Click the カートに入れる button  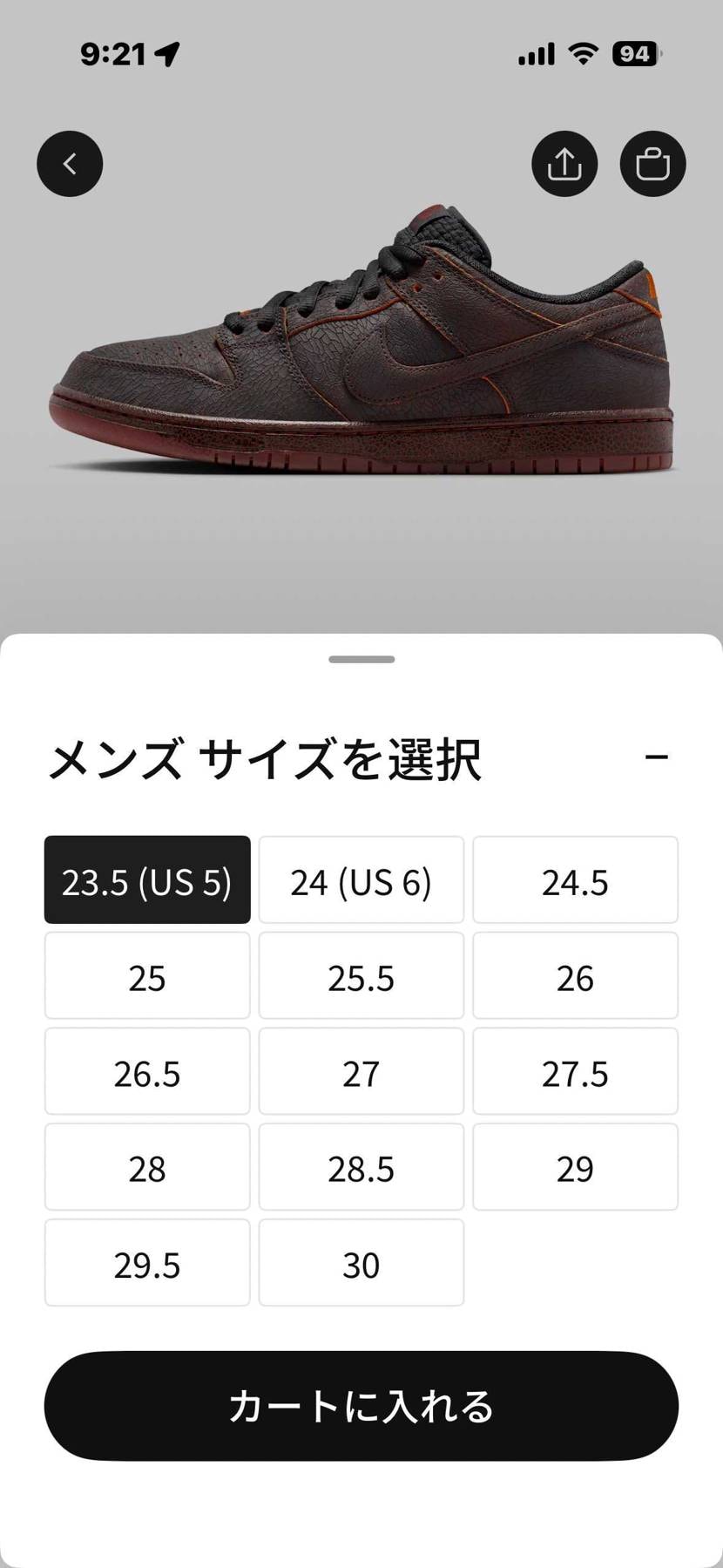tap(361, 1405)
